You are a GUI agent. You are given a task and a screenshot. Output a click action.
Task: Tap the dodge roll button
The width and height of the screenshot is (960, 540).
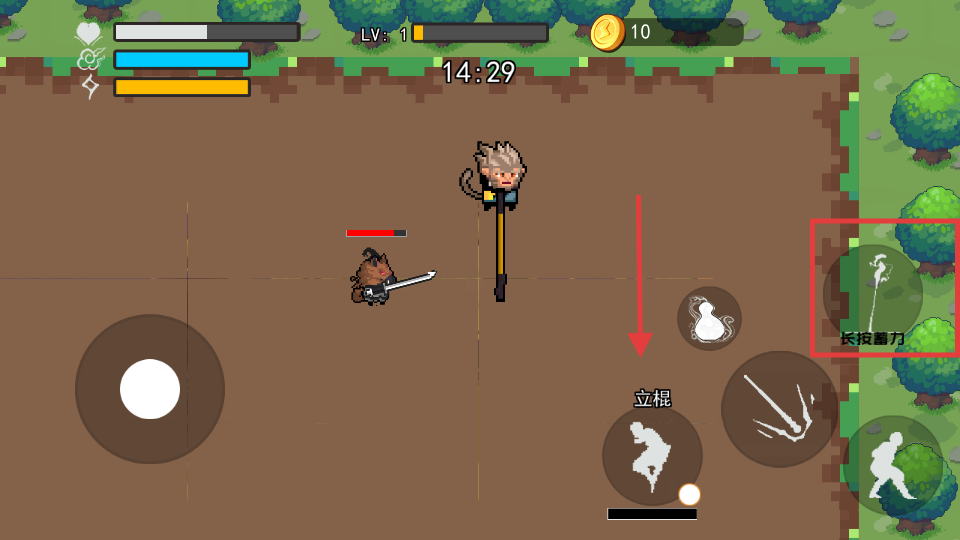coord(893,466)
